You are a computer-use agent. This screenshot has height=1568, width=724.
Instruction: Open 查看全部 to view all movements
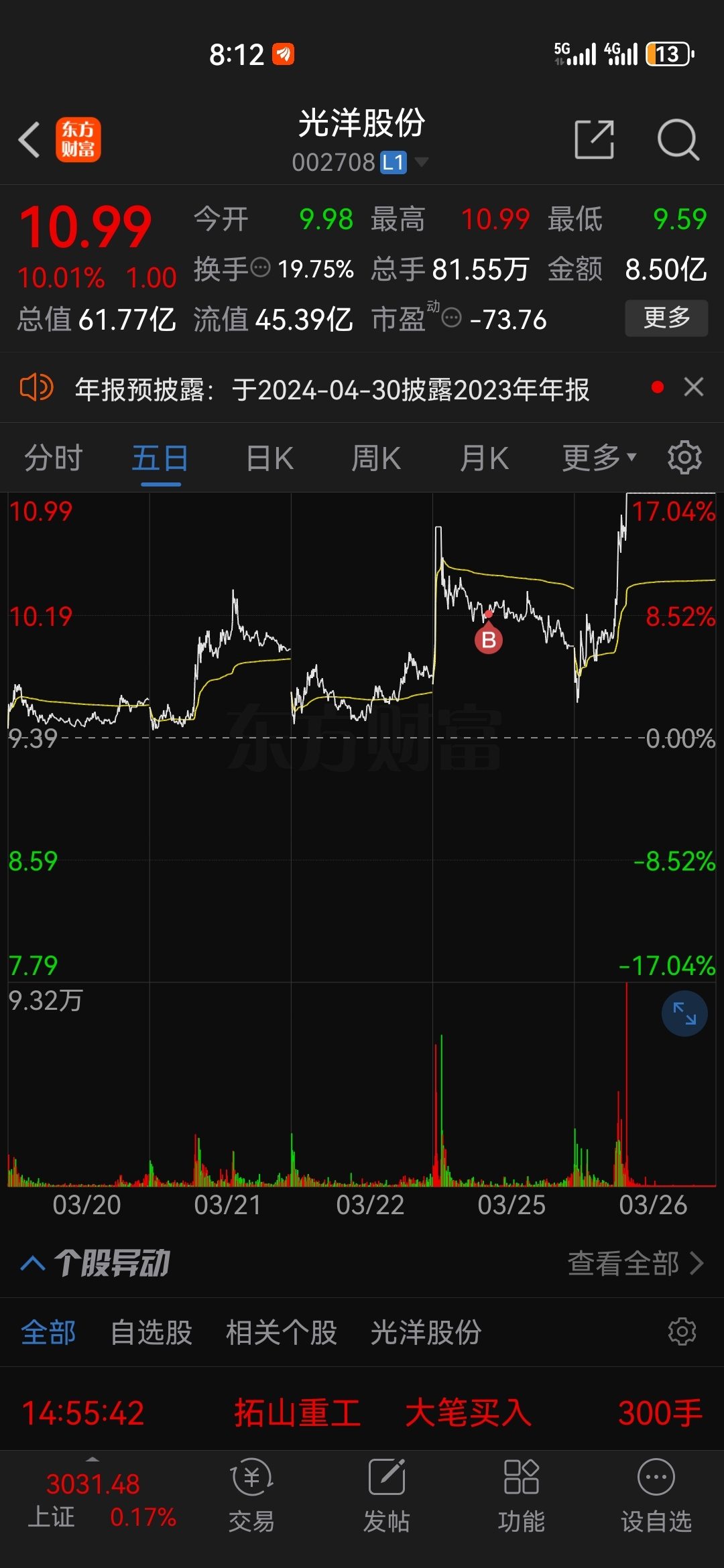622,1262
